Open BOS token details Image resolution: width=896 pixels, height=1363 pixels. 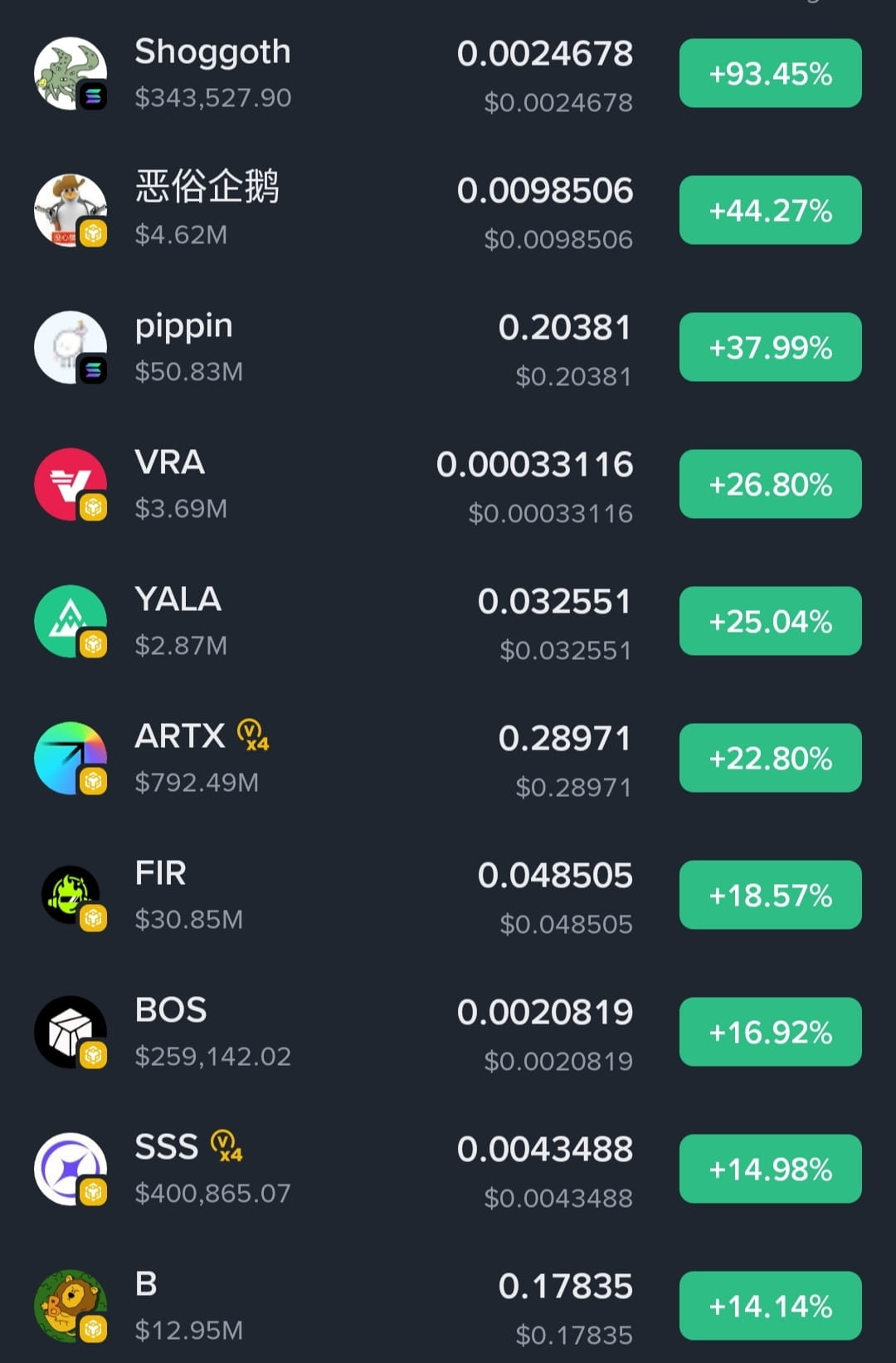click(171, 1032)
